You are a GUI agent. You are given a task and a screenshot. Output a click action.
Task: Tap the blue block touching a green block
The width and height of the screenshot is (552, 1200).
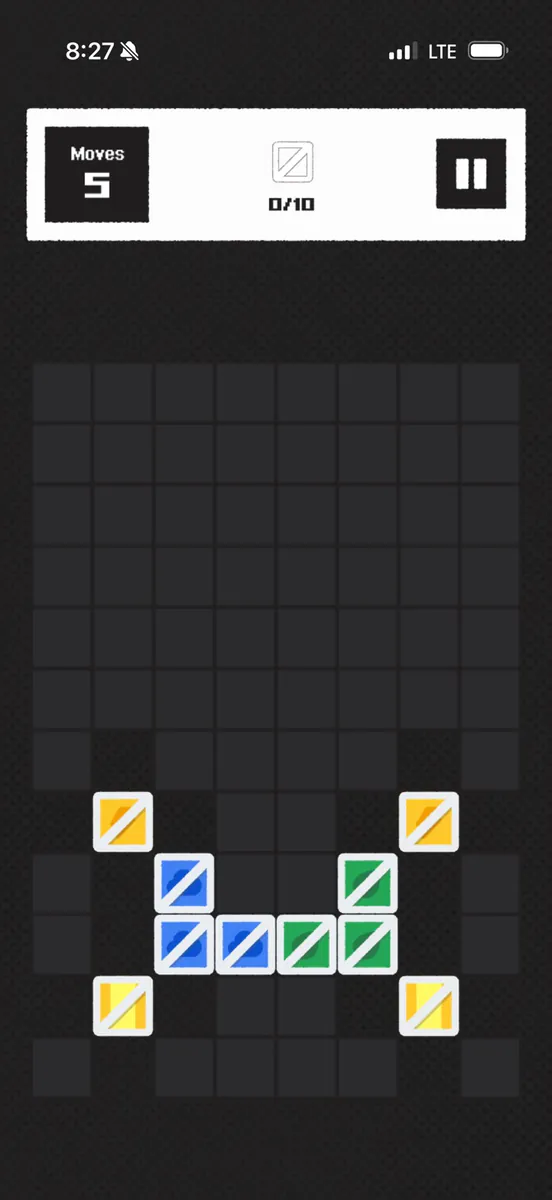click(x=246, y=944)
